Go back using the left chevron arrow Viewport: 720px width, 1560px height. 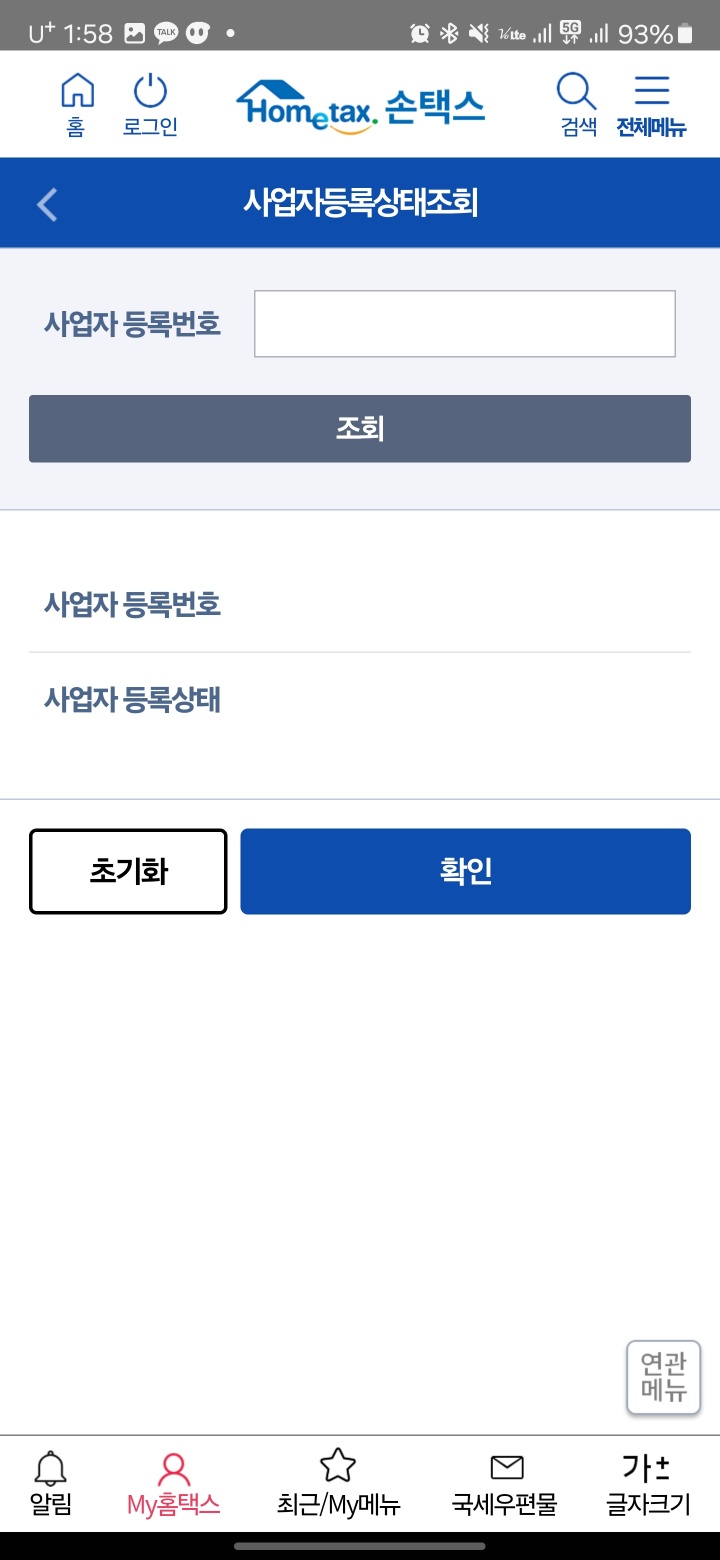click(x=45, y=203)
